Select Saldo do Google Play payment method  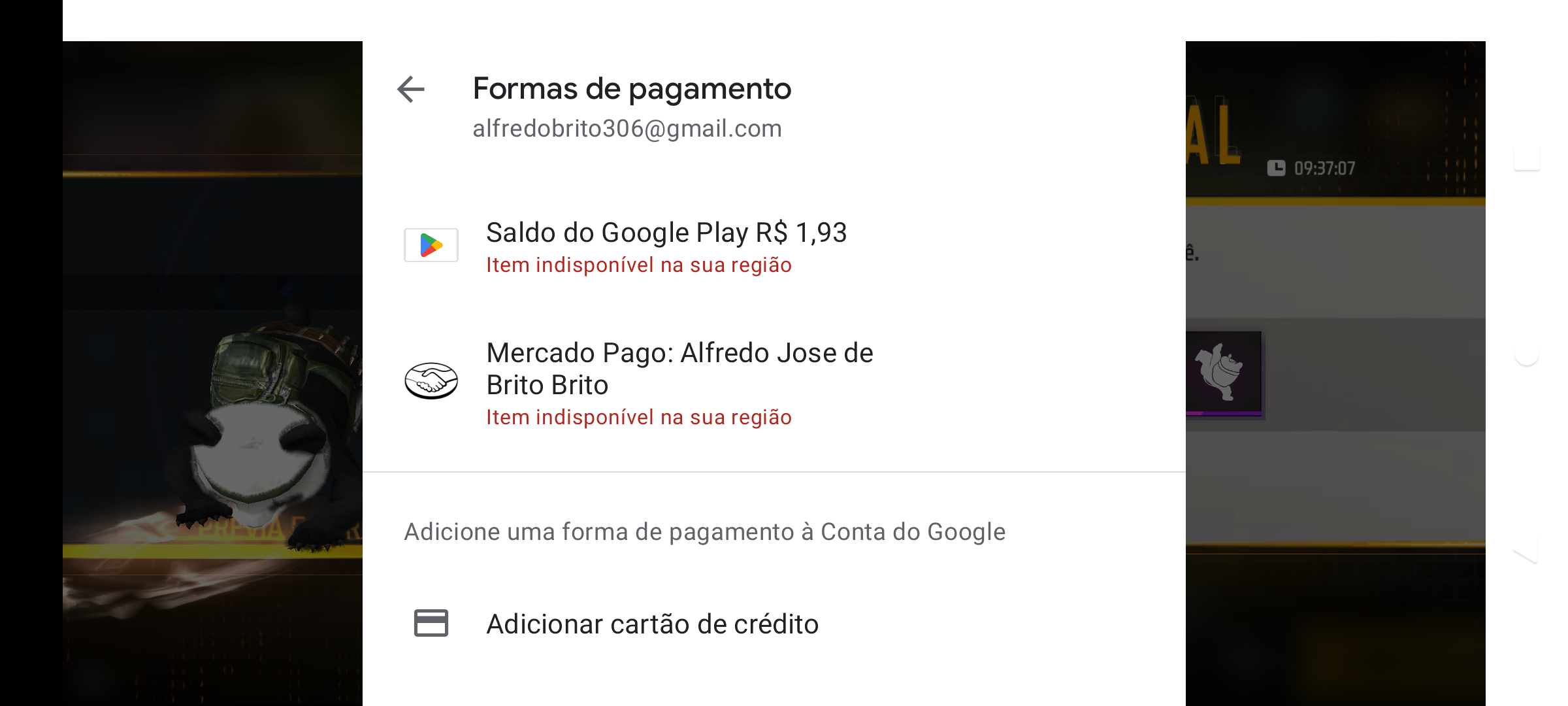point(665,246)
